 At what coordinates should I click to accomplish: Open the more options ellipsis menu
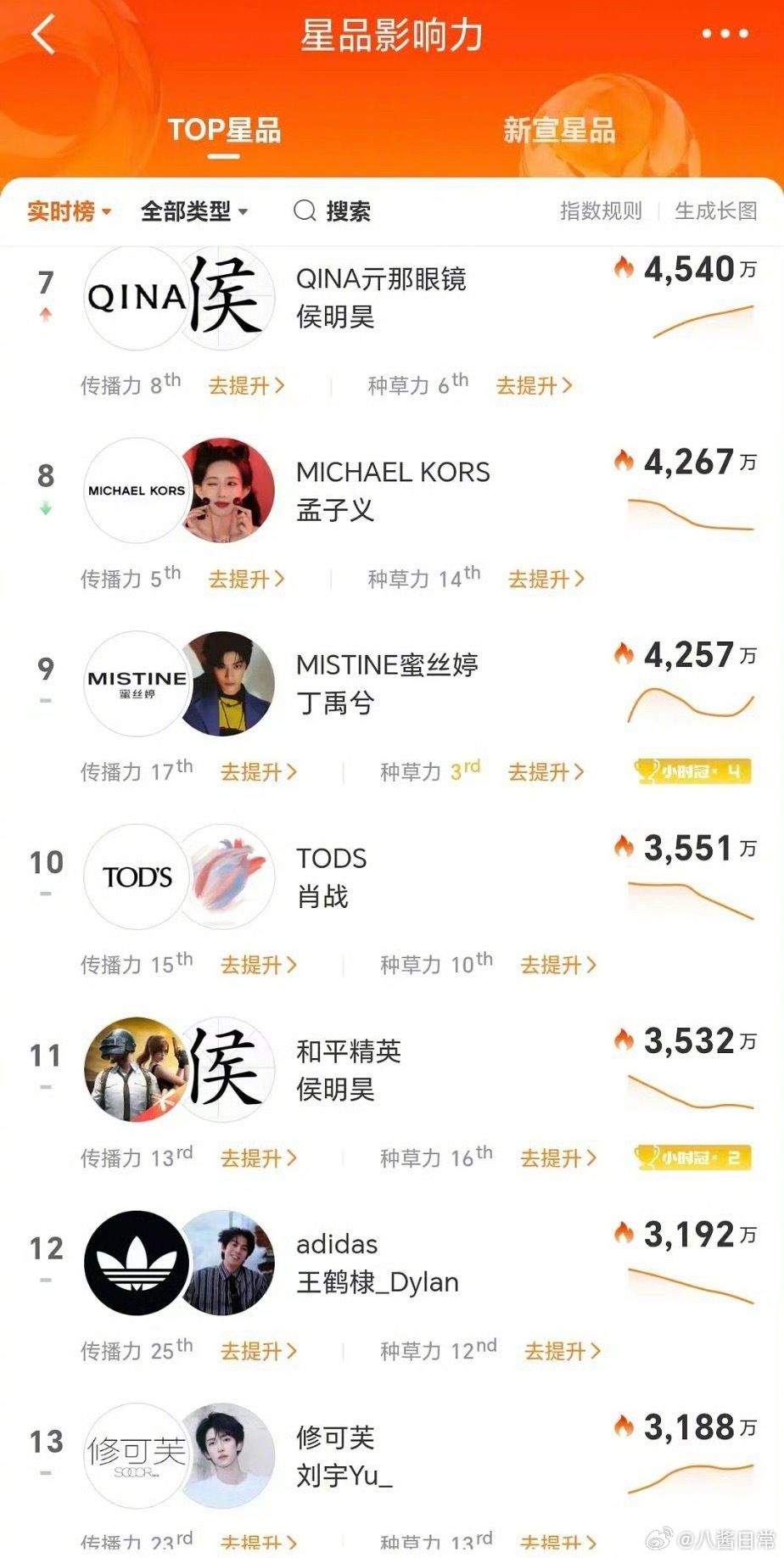[725, 34]
